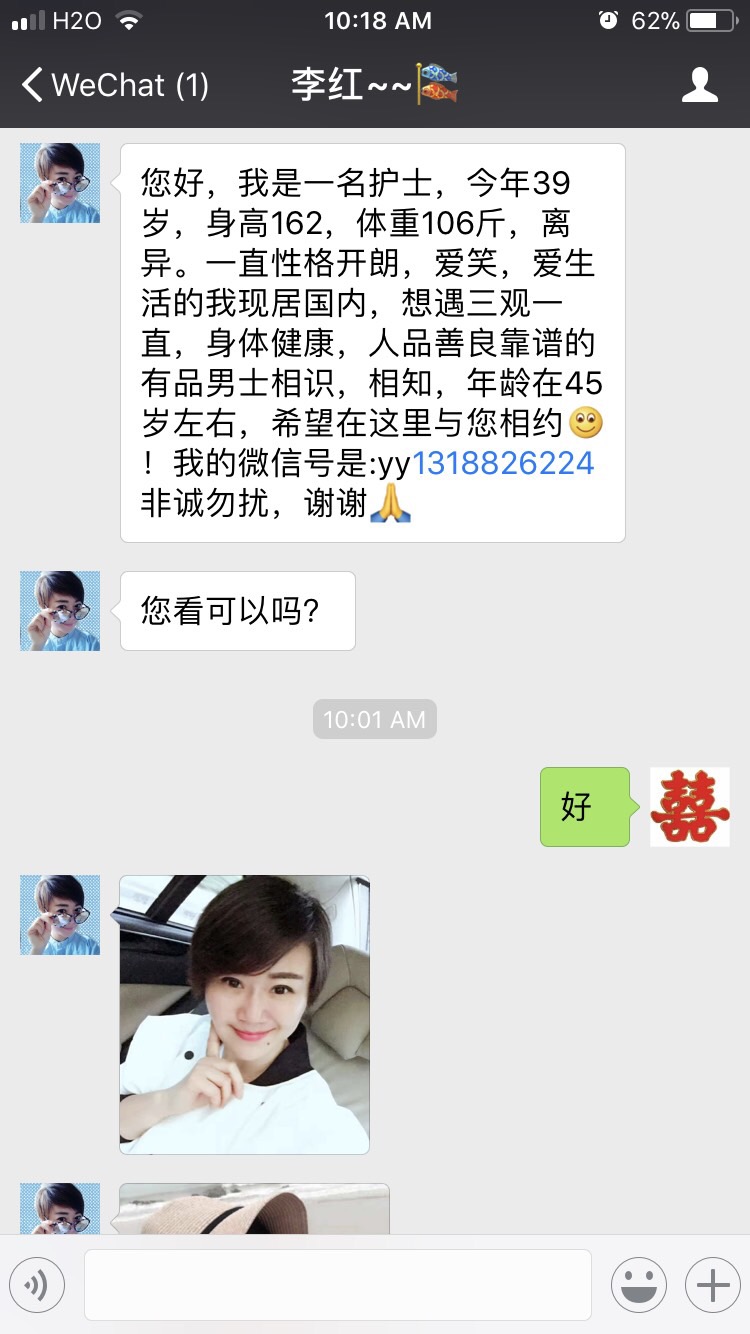The height and width of the screenshot is (1334, 750).
Task: Open the photo with the straw hat
Action: (x=254, y=1208)
